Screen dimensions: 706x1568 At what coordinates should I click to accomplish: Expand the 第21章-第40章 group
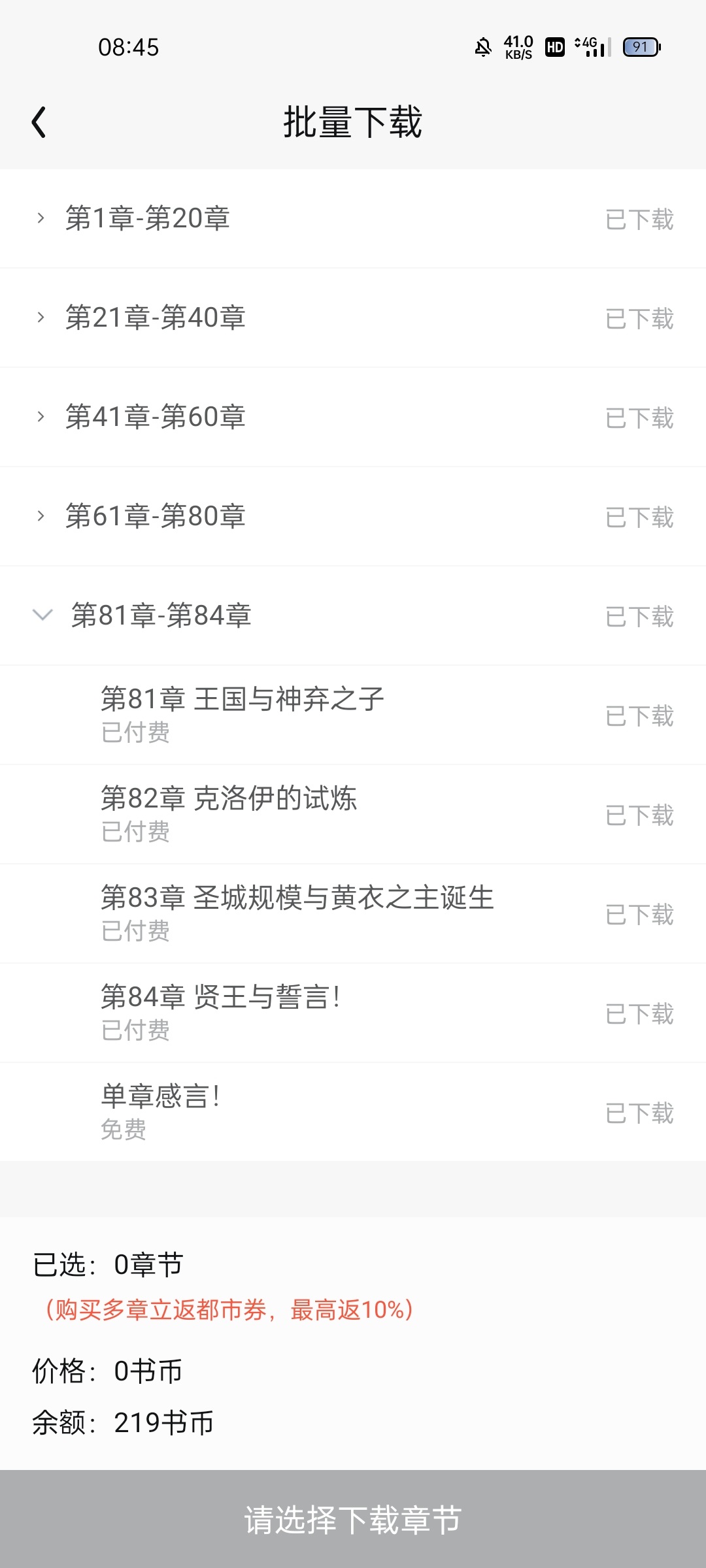41,318
